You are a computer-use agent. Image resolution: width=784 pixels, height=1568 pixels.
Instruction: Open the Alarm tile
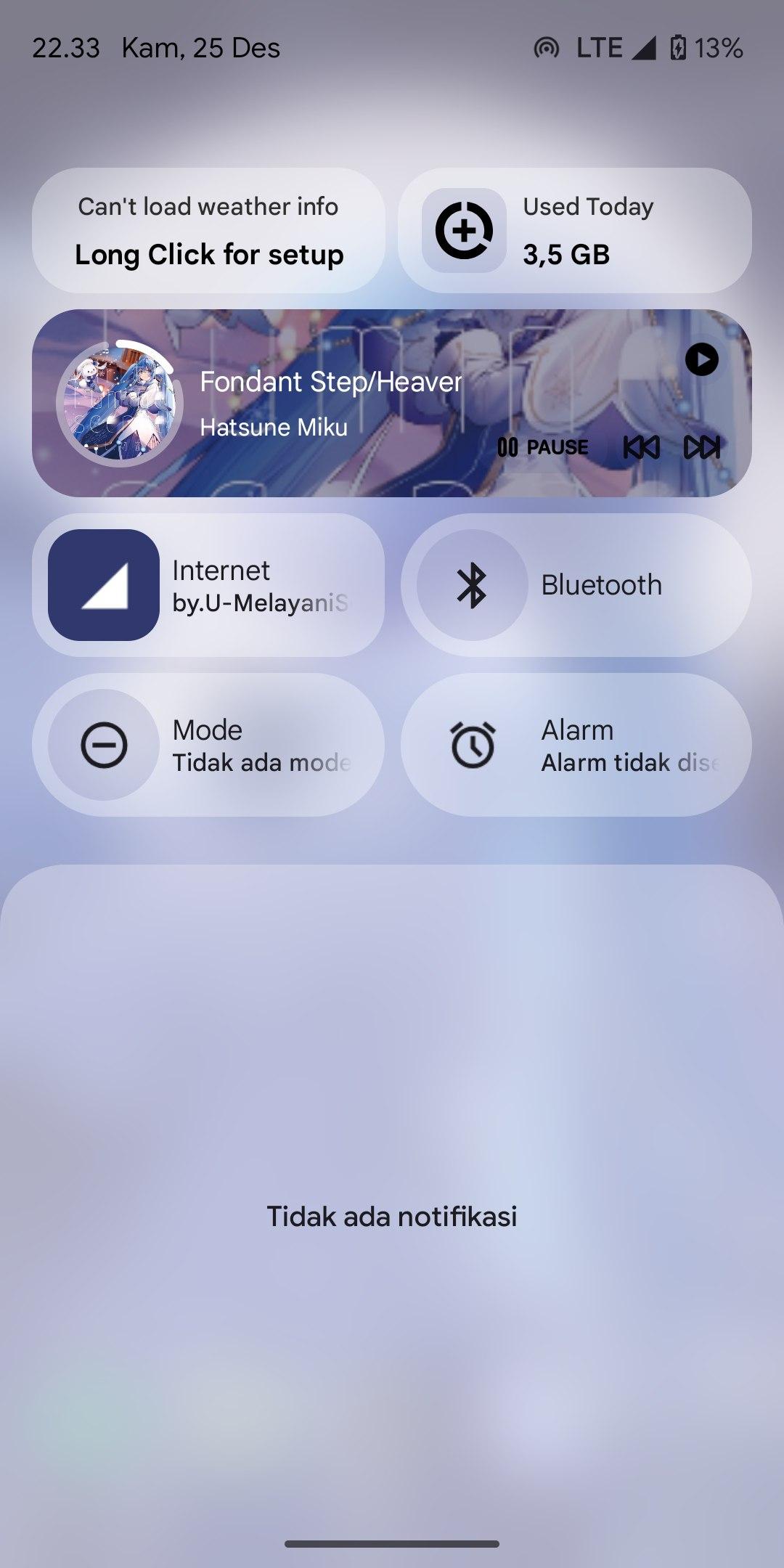pyautogui.click(x=576, y=745)
